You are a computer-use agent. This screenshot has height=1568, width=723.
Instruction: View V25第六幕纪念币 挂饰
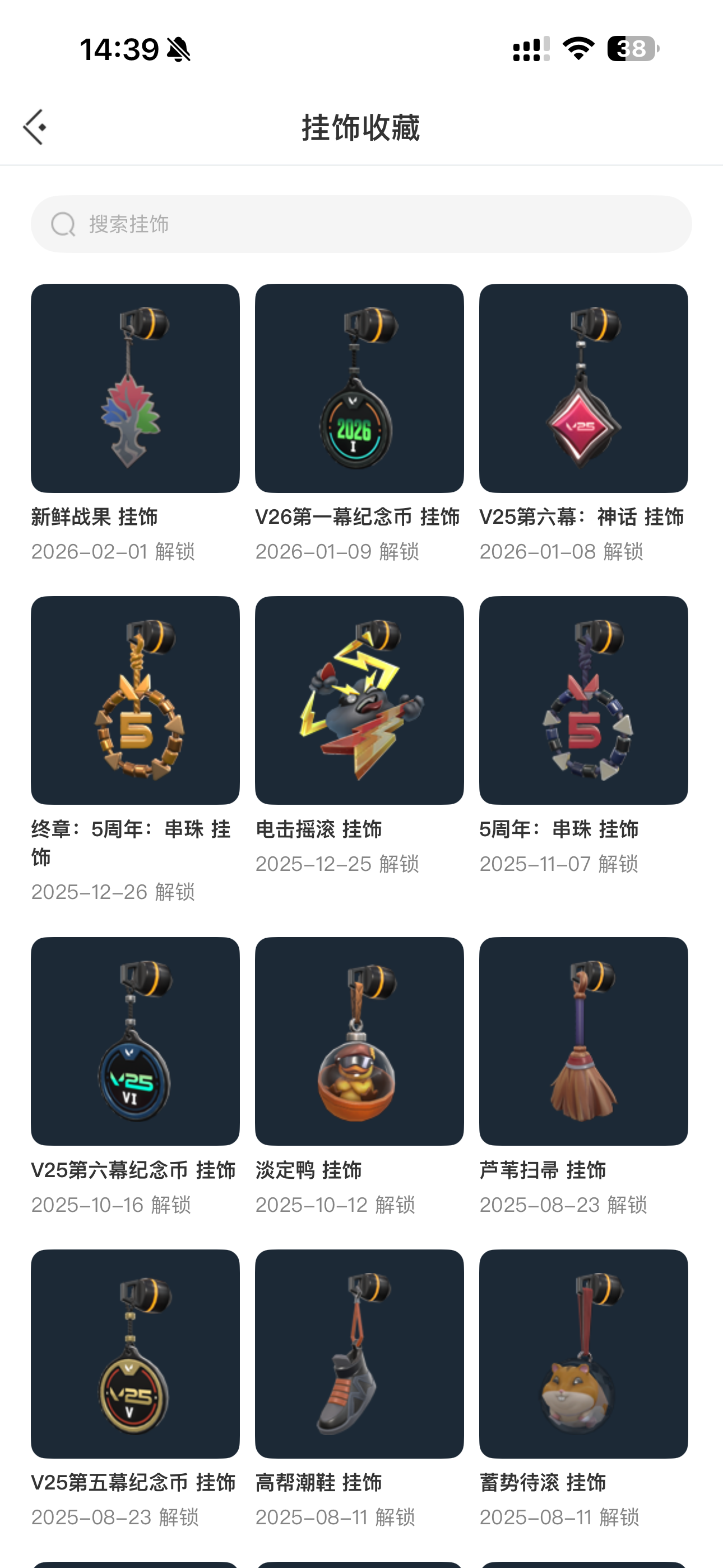click(x=135, y=1041)
